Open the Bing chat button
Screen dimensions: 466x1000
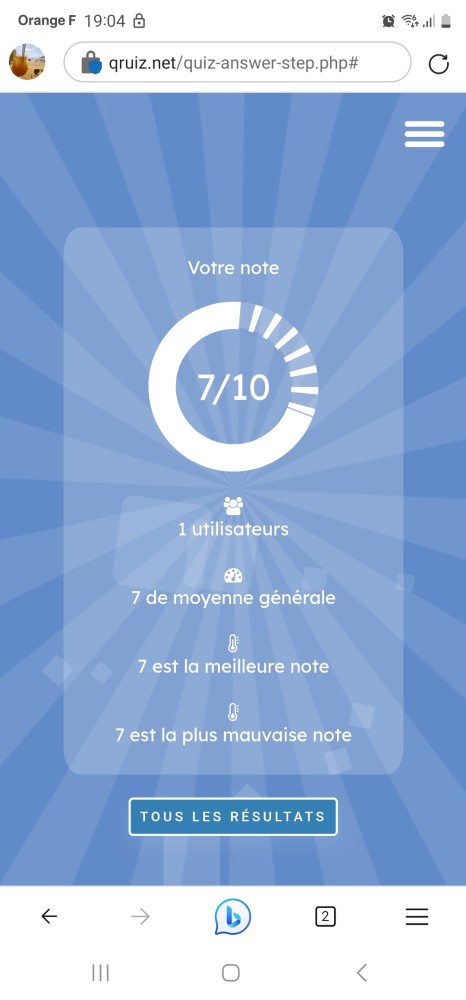coord(233,916)
